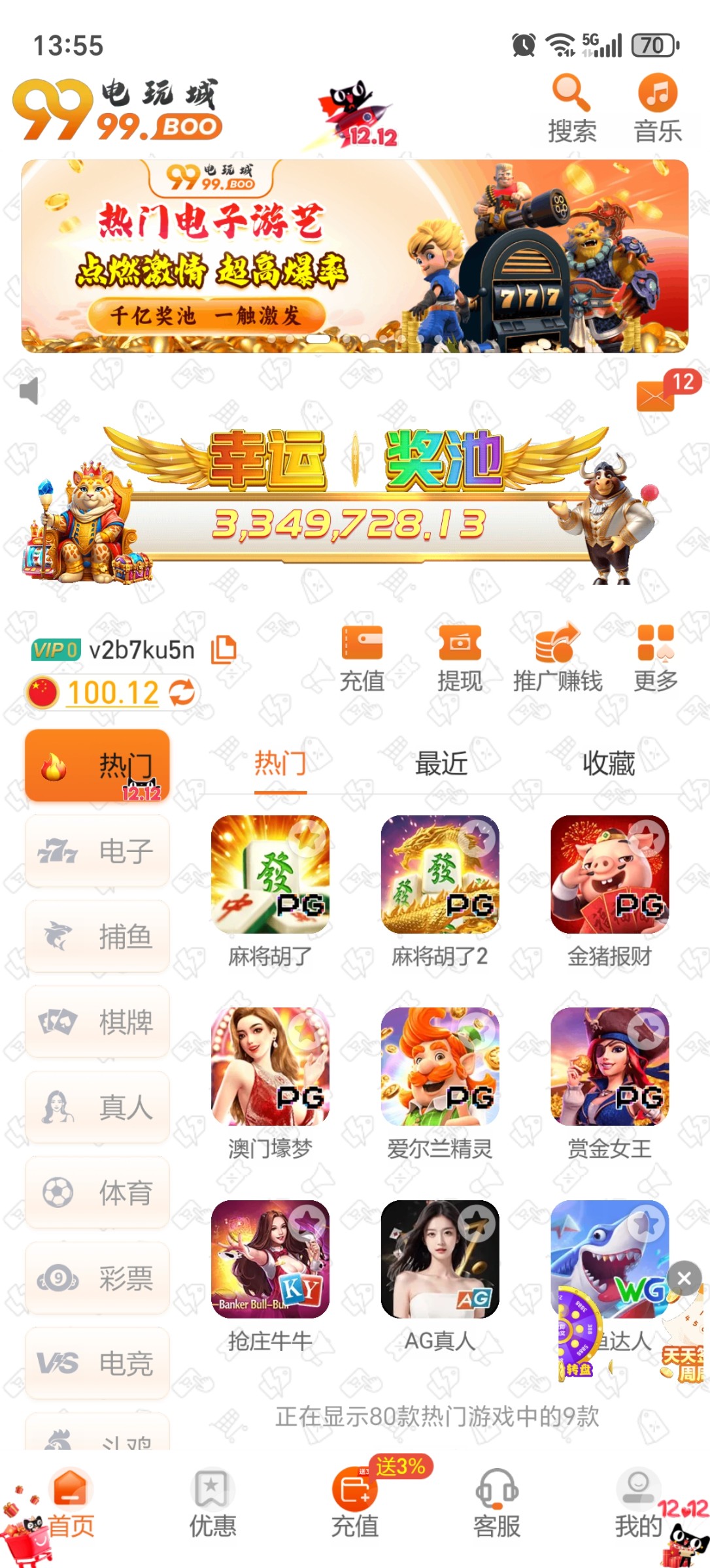Favorite the 赏金女王 game star
710x1568 pixels.
(647, 1030)
